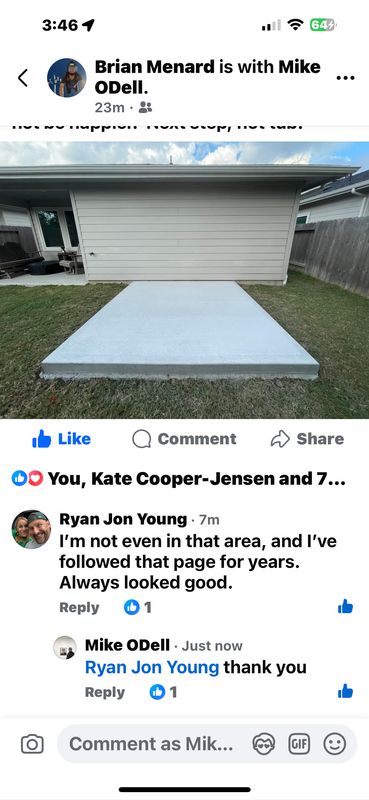The image size is (369, 800).
Task: Reply to Ryan Jon Young's comment
Action: click(79, 608)
